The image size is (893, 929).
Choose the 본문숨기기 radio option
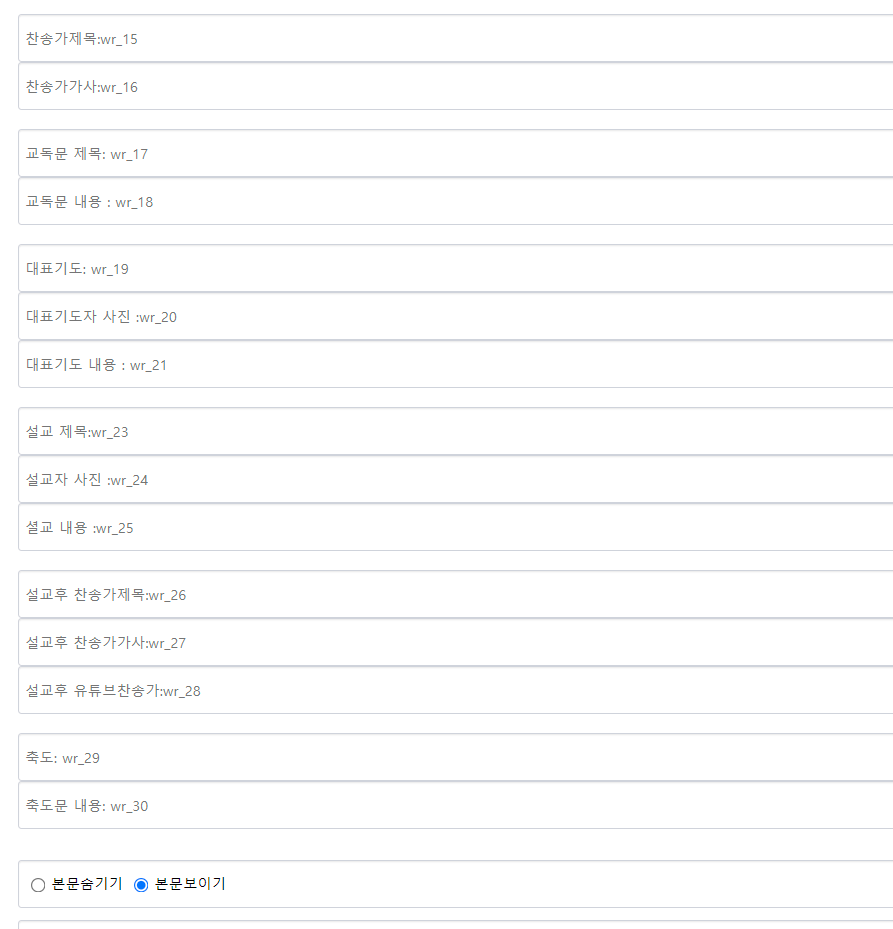click(x=38, y=885)
